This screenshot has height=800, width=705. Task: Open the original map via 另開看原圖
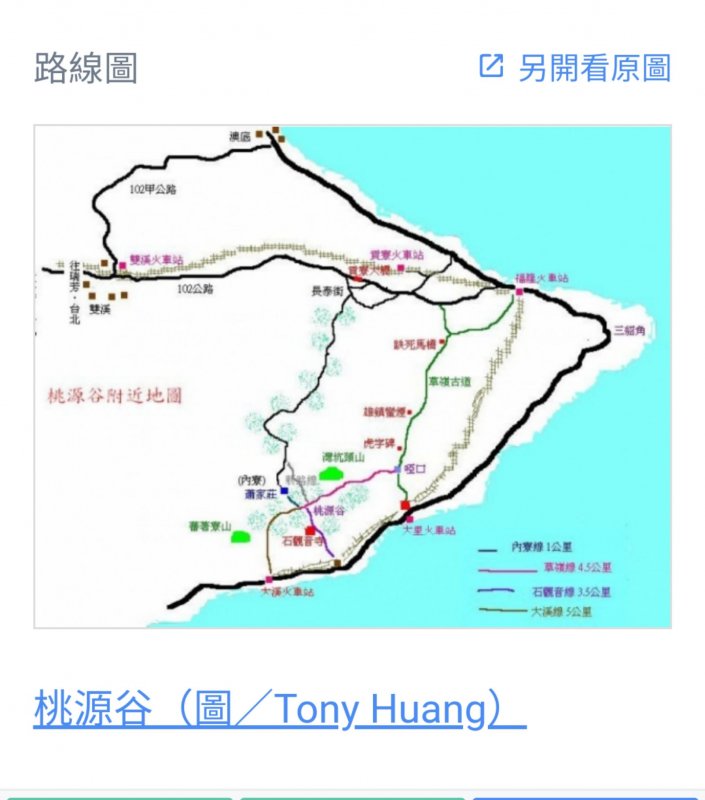pyautogui.click(x=575, y=68)
